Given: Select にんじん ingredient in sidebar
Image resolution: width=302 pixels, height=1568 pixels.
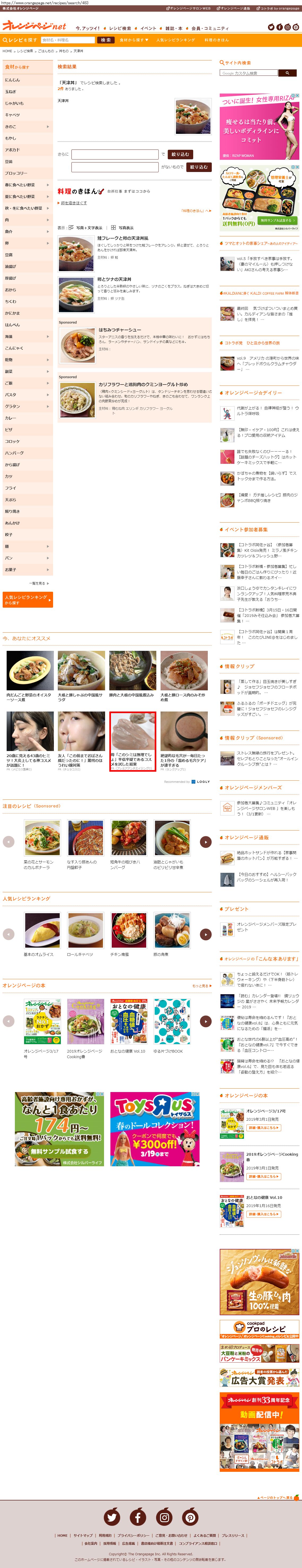Looking at the screenshot, I should [x=13, y=80].
